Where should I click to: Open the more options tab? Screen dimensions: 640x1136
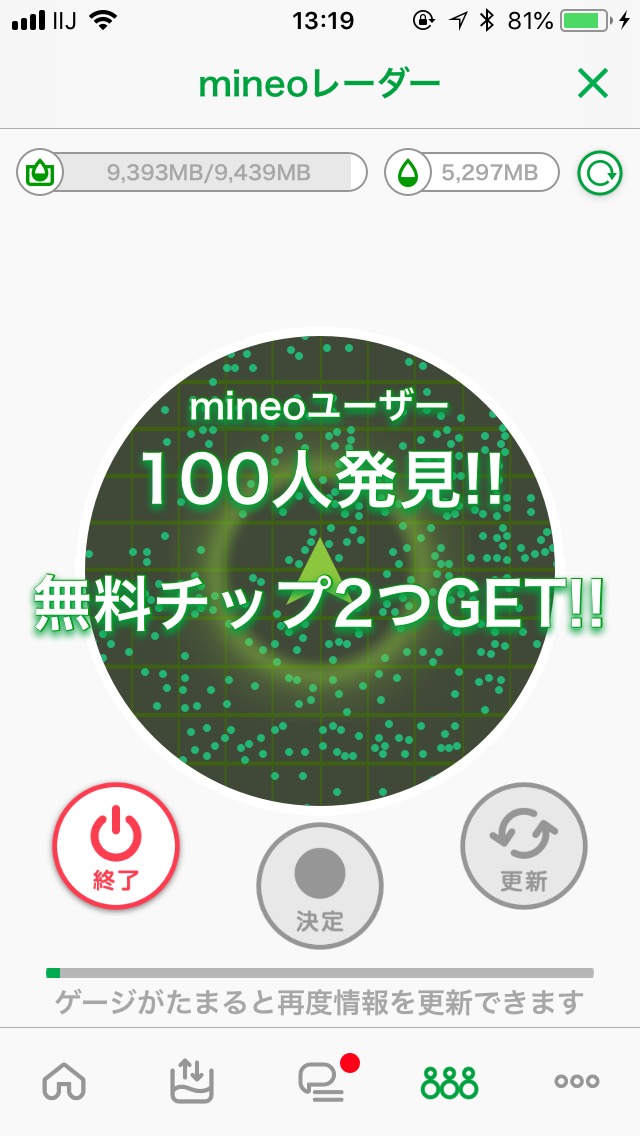[577, 1082]
